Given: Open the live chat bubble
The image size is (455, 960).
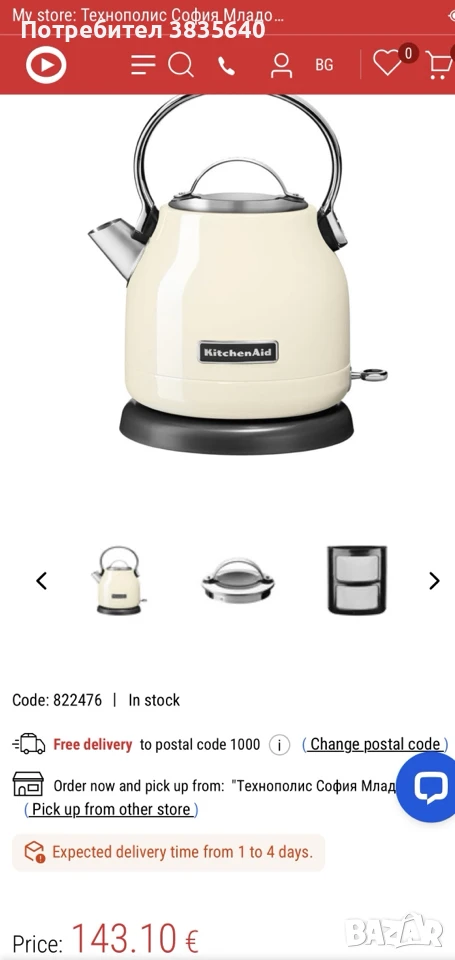Looking at the screenshot, I should click(430, 787).
